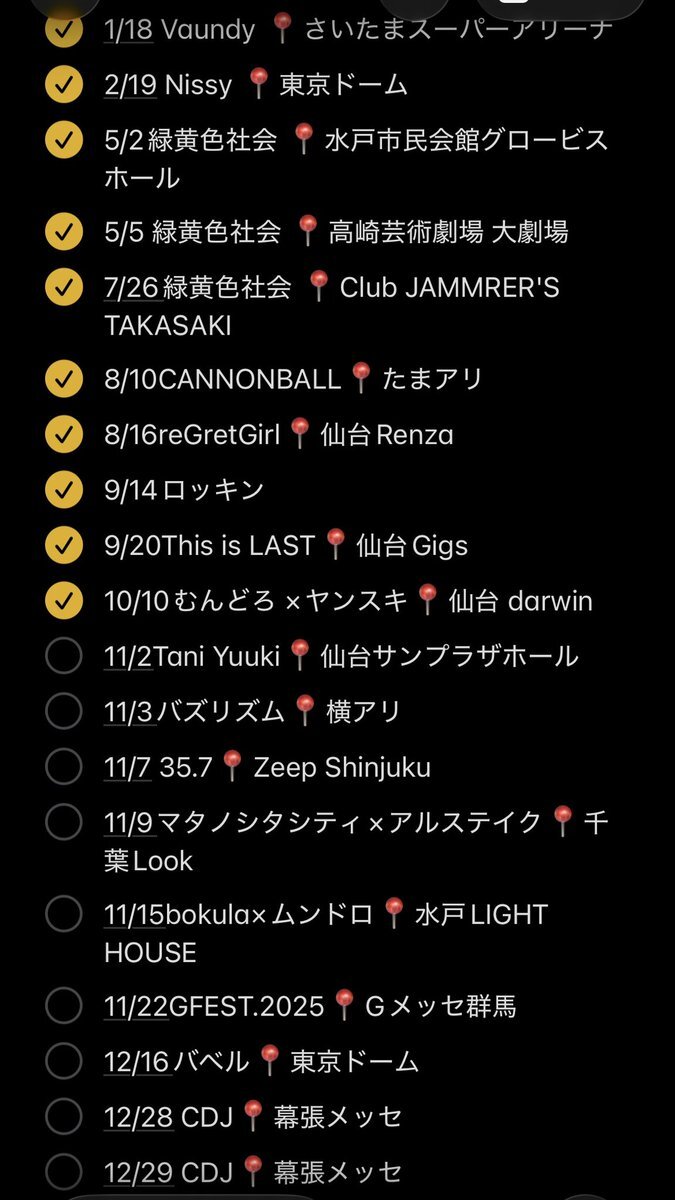Mark 11/15 bokula×ムンドロ as completed
Viewport: 675px width, 1200px height.
[x=64, y=914]
